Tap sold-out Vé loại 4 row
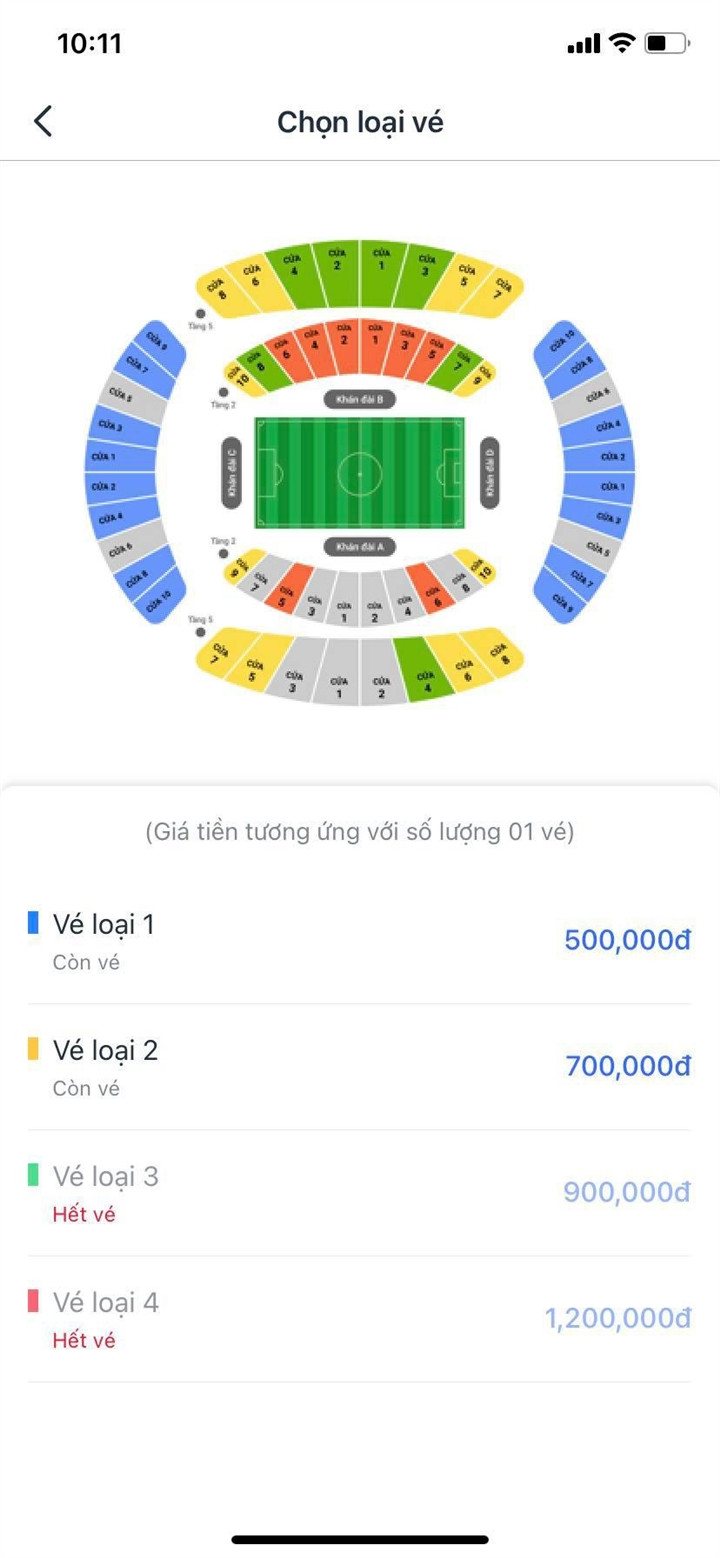 tap(358, 1319)
